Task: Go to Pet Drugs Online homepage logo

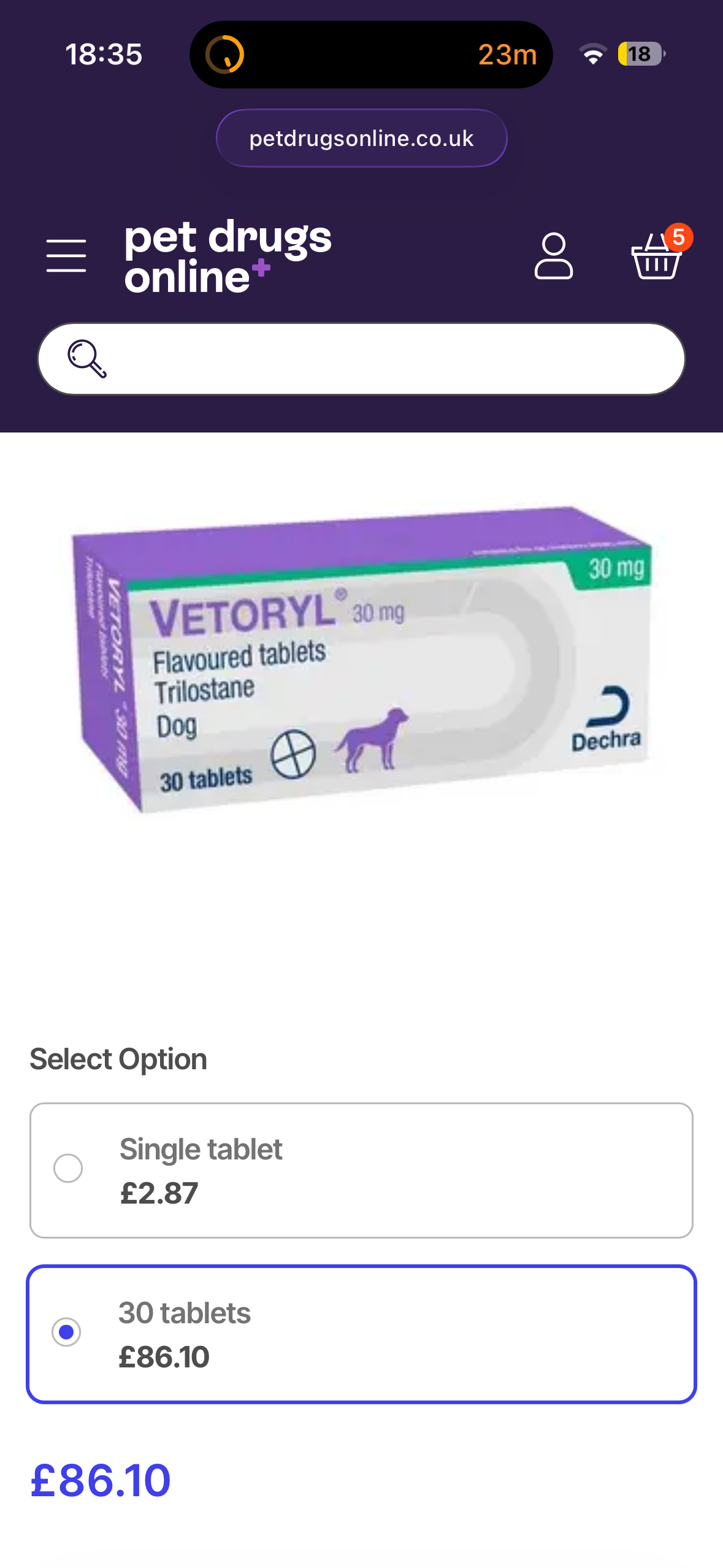Action: point(227,256)
